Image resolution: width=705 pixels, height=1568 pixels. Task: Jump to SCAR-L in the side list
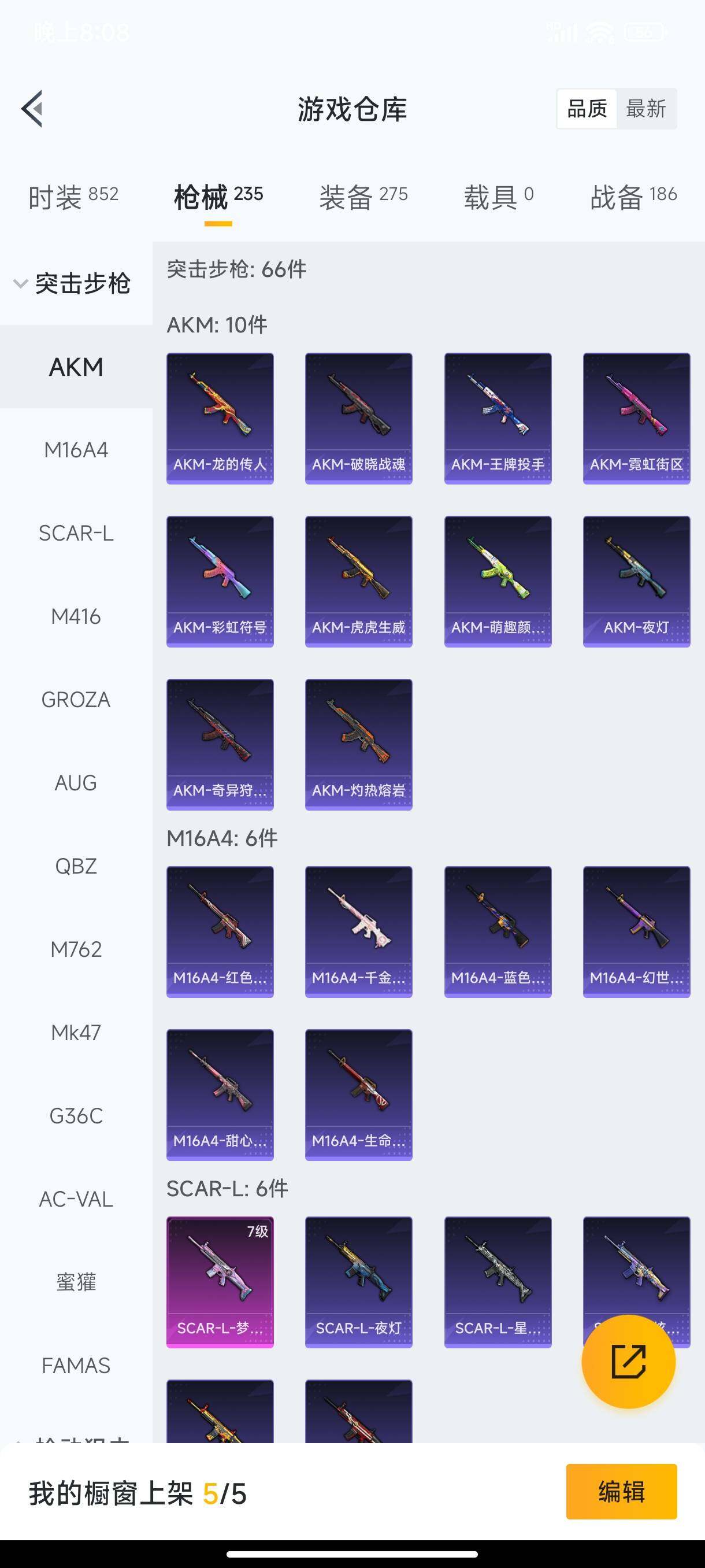pyautogui.click(x=76, y=533)
